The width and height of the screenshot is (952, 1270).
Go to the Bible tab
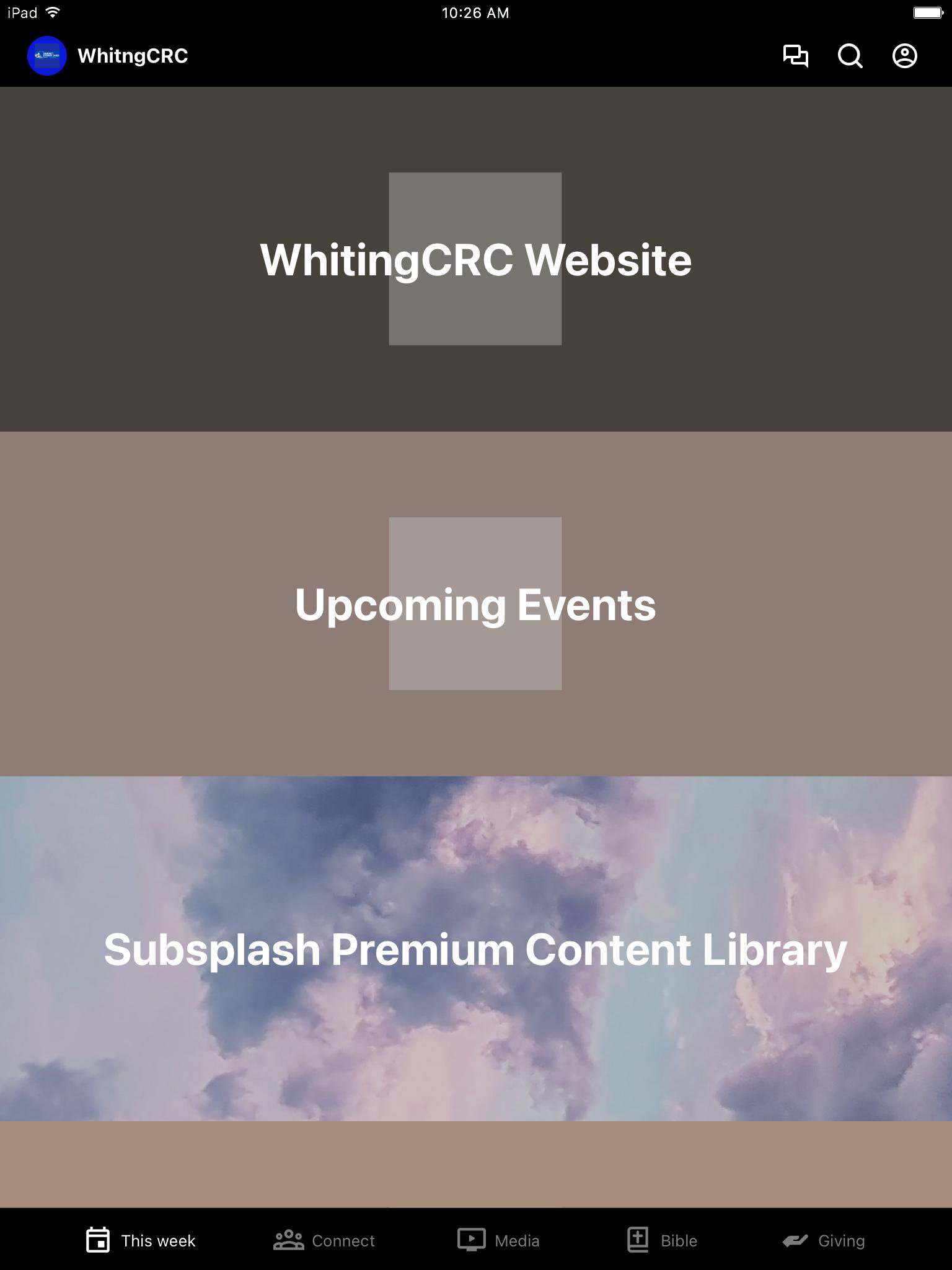(662, 1240)
